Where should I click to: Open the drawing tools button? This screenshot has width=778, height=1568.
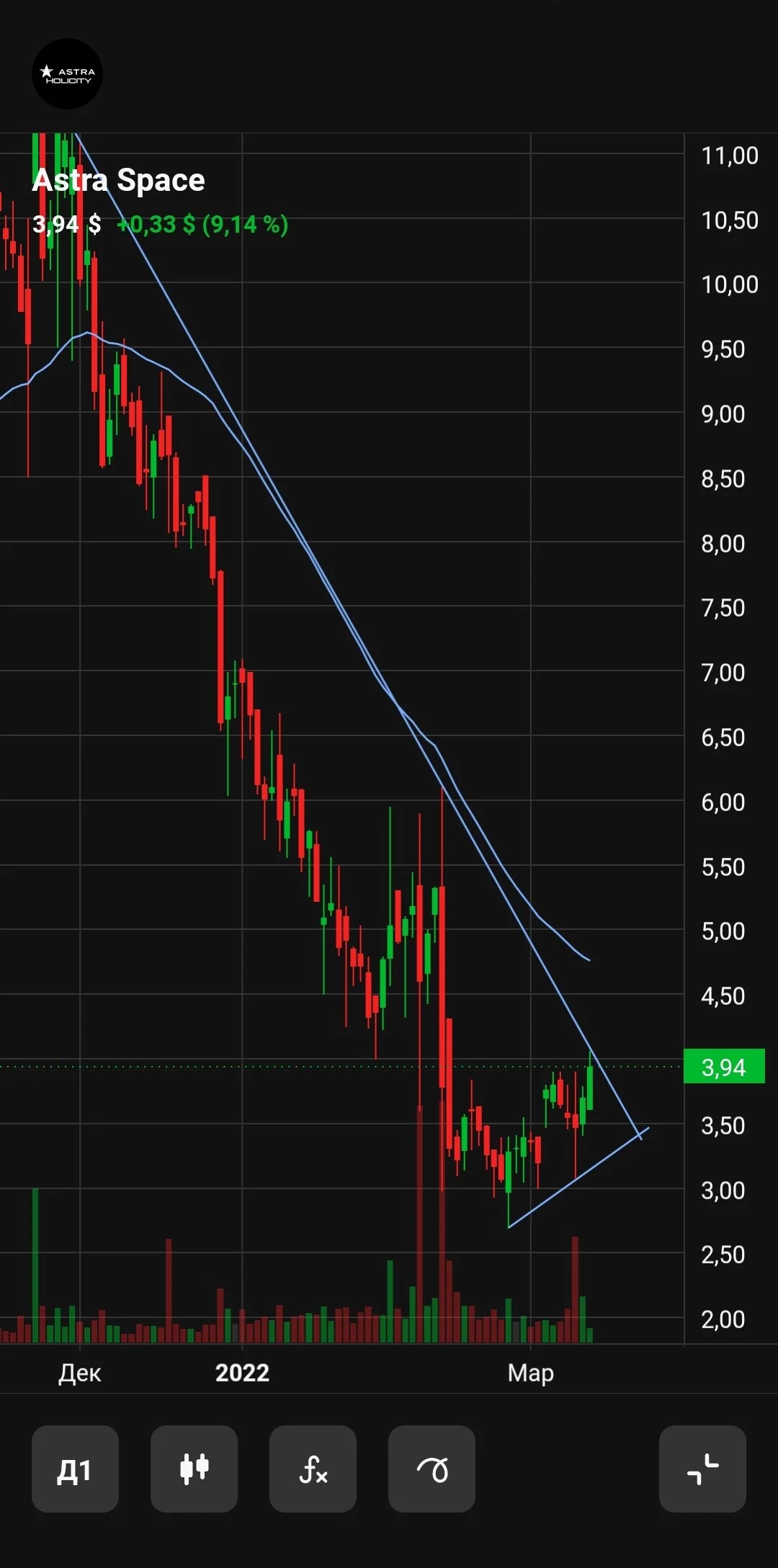432,1469
